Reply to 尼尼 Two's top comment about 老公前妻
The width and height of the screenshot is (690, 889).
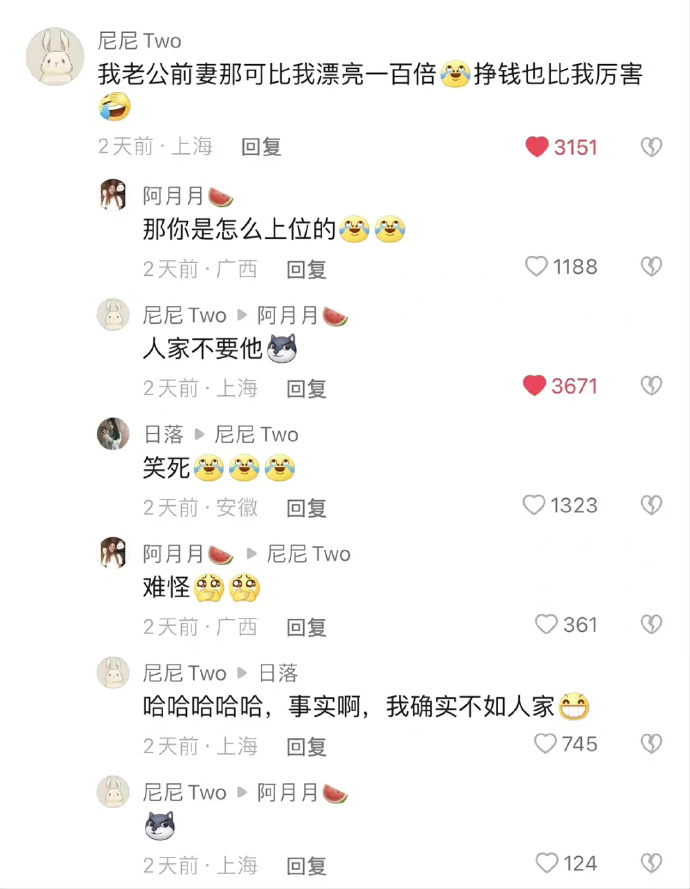[261, 147]
